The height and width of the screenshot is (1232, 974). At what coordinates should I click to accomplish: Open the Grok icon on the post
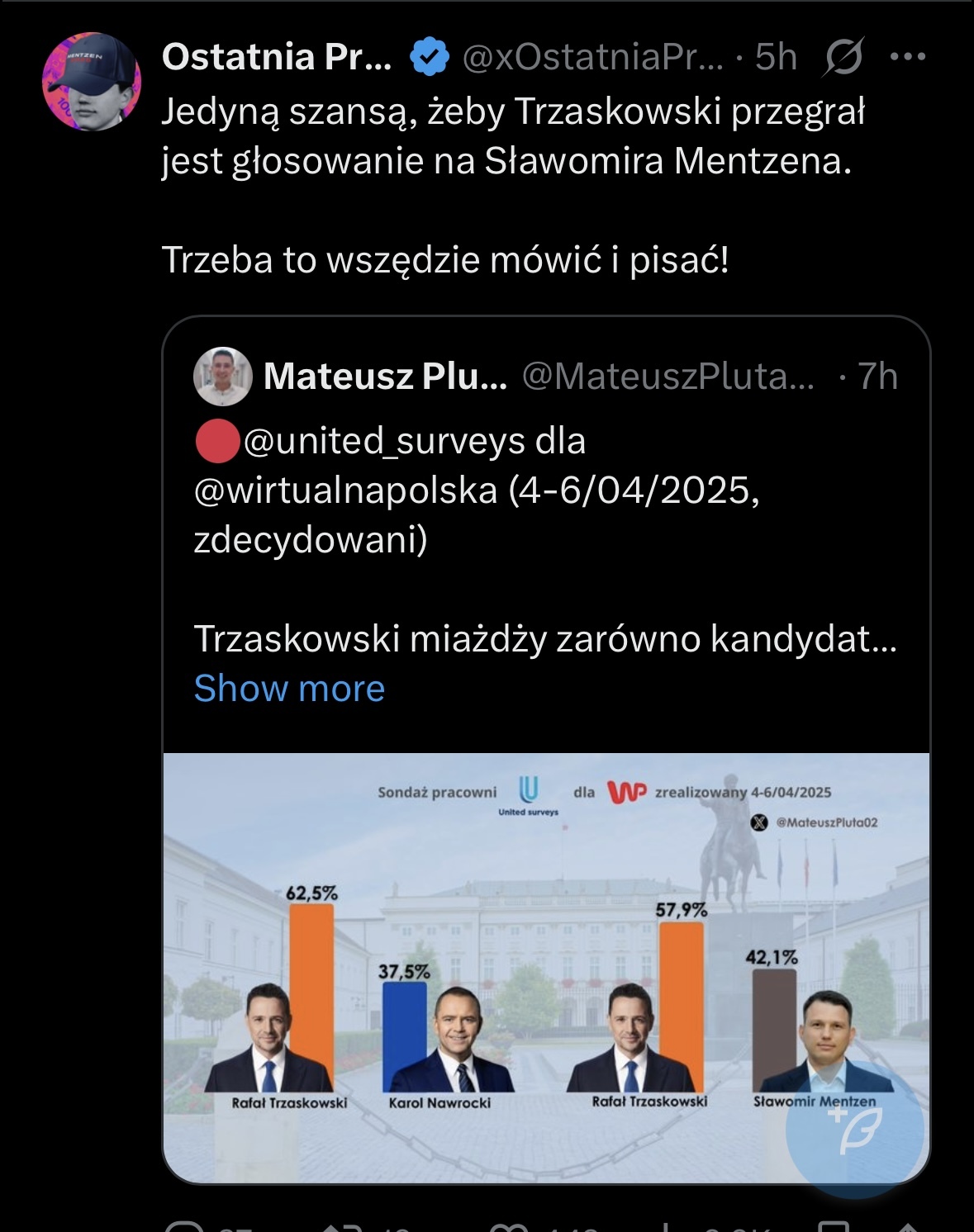point(844,57)
